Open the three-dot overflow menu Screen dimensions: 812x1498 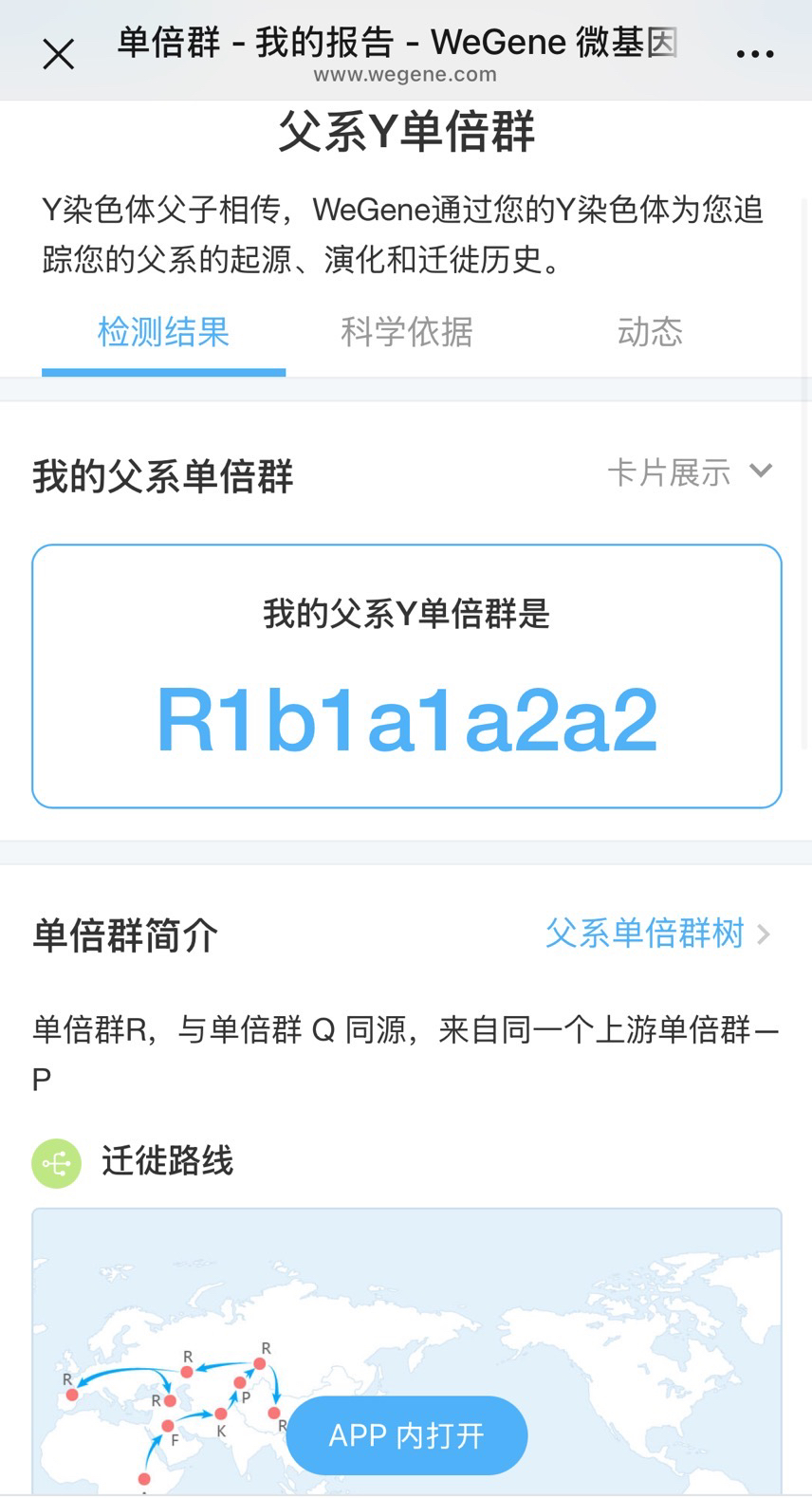tap(755, 54)
